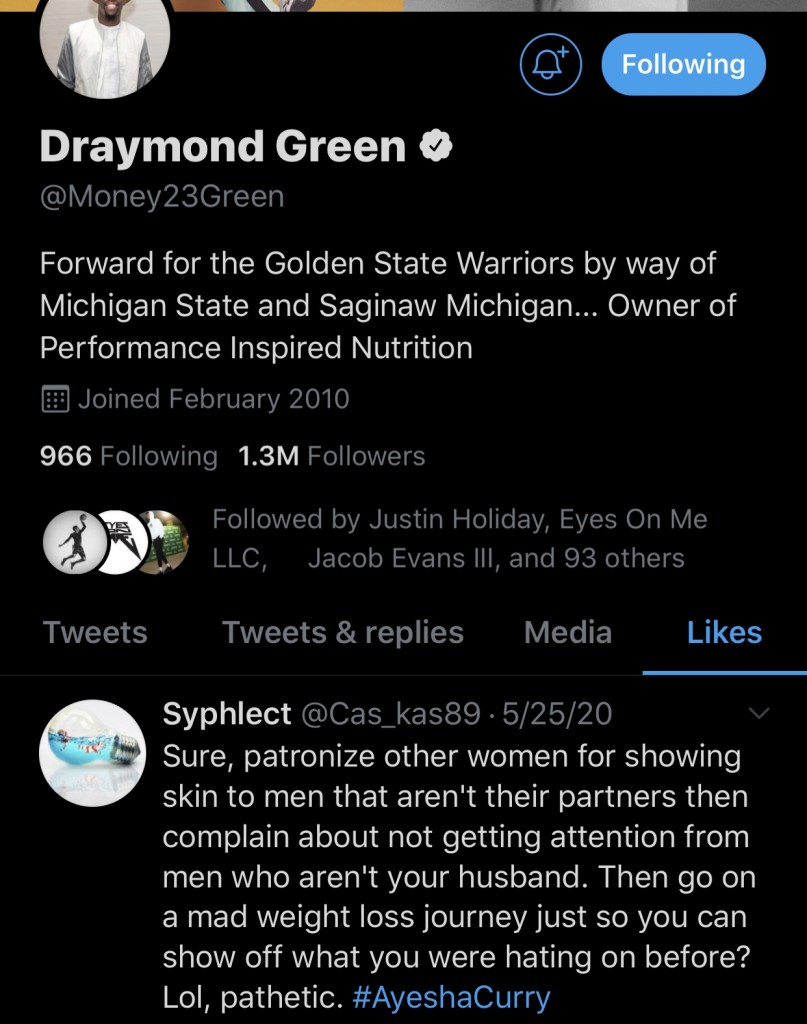This screenshot has width=807, height=1024.
Task: Expand the dropdown arrow on Syphlect's tweet
Action: click(x=759, y=713)
